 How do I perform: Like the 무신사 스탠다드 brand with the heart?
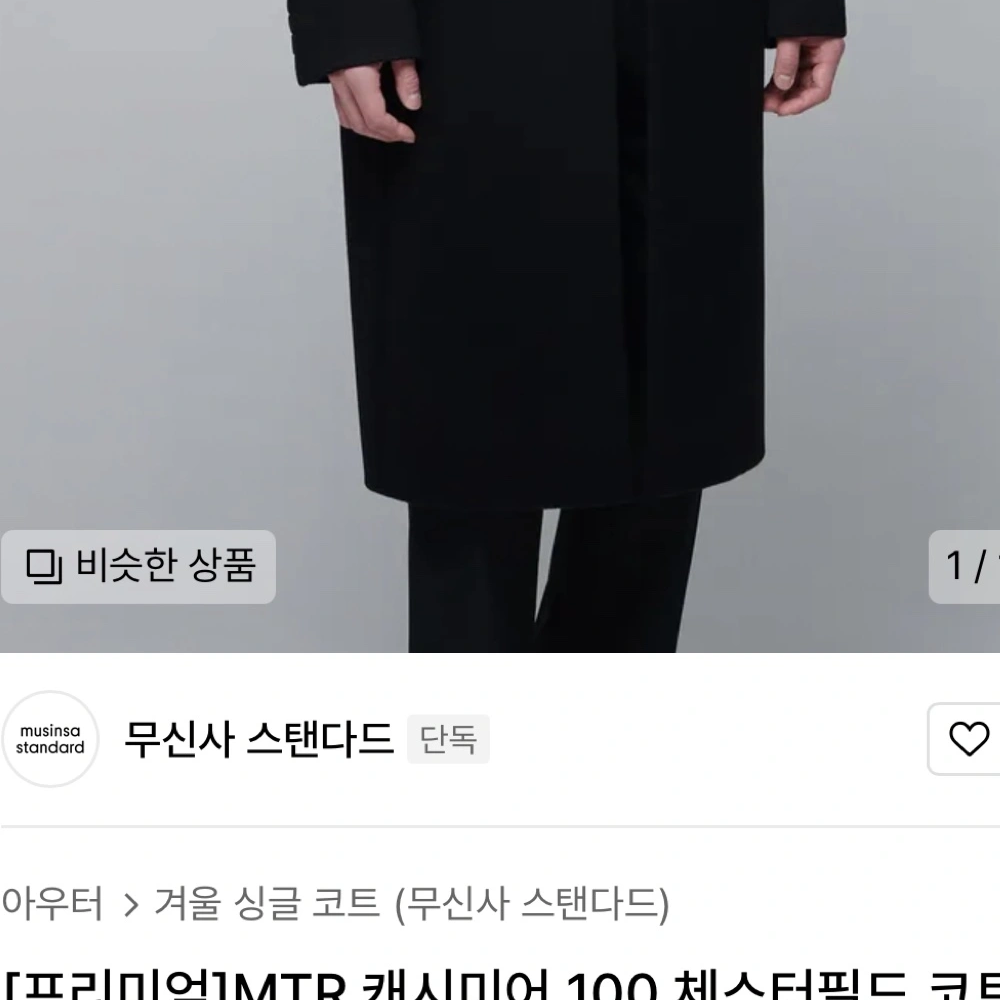967,739
